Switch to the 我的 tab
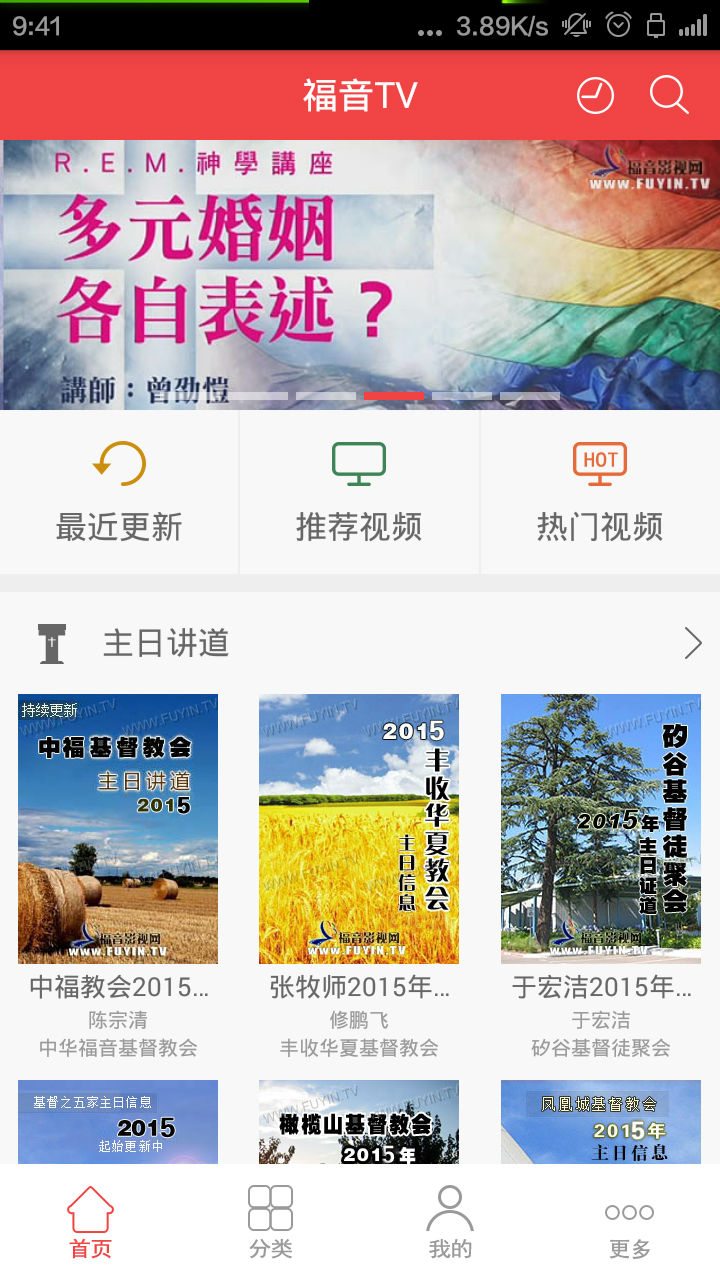 [450, 1222]
